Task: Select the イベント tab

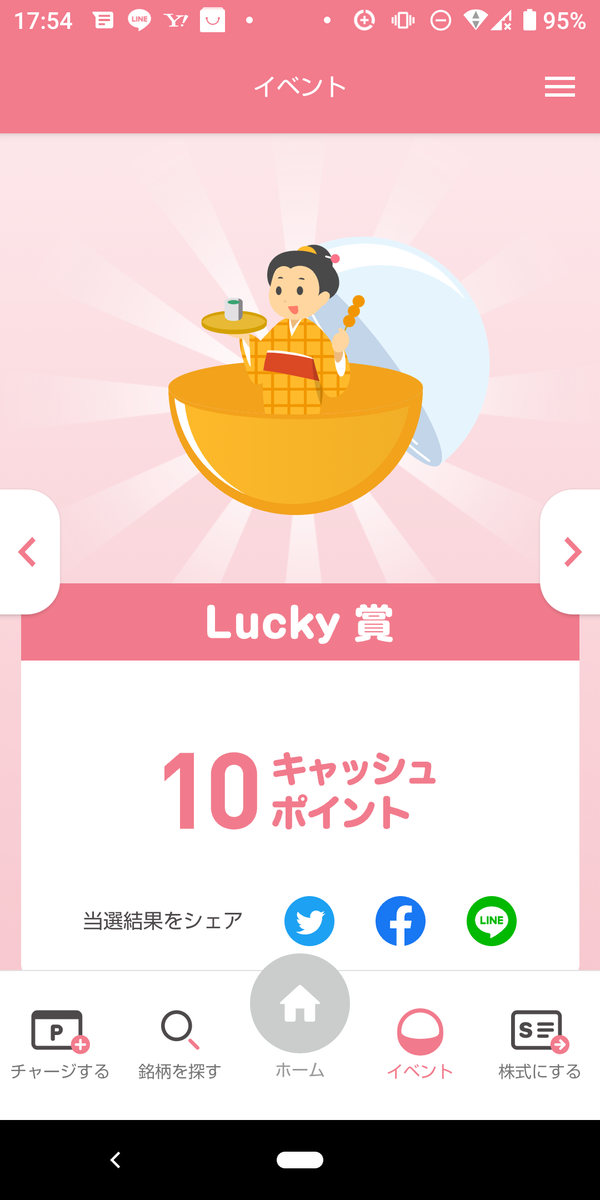Action: click(x=420, y=1044)
